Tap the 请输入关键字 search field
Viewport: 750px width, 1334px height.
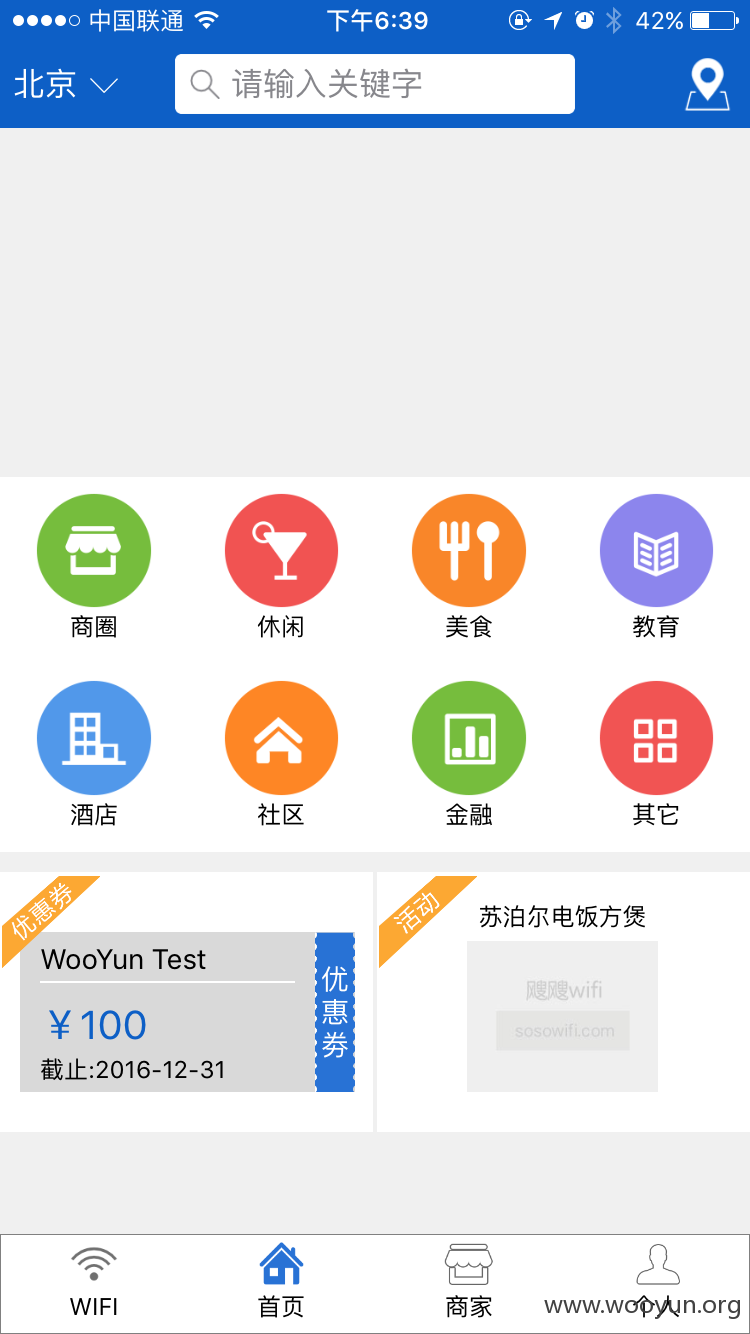pos(375,84)
